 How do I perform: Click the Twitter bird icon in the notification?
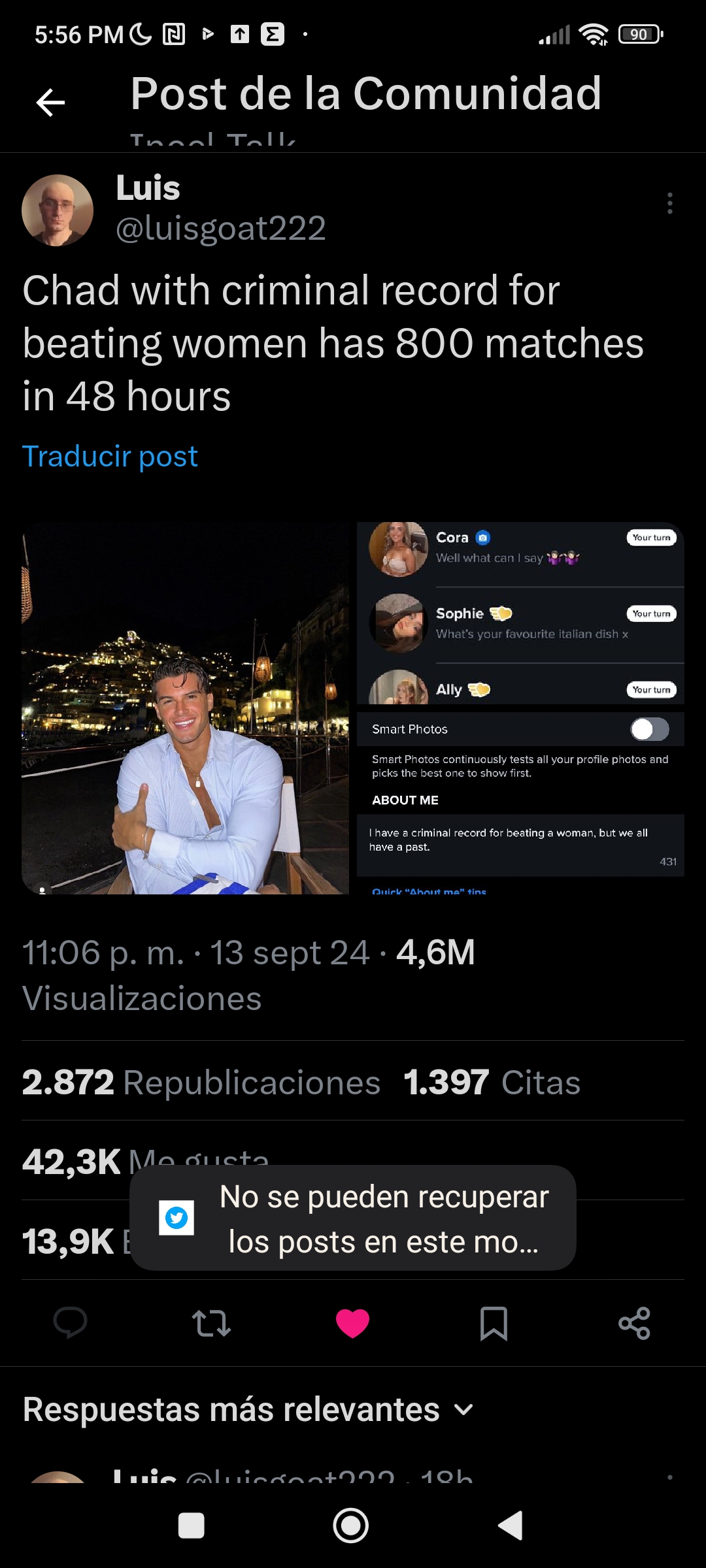pyautogui.click(x=175, y=1217)
